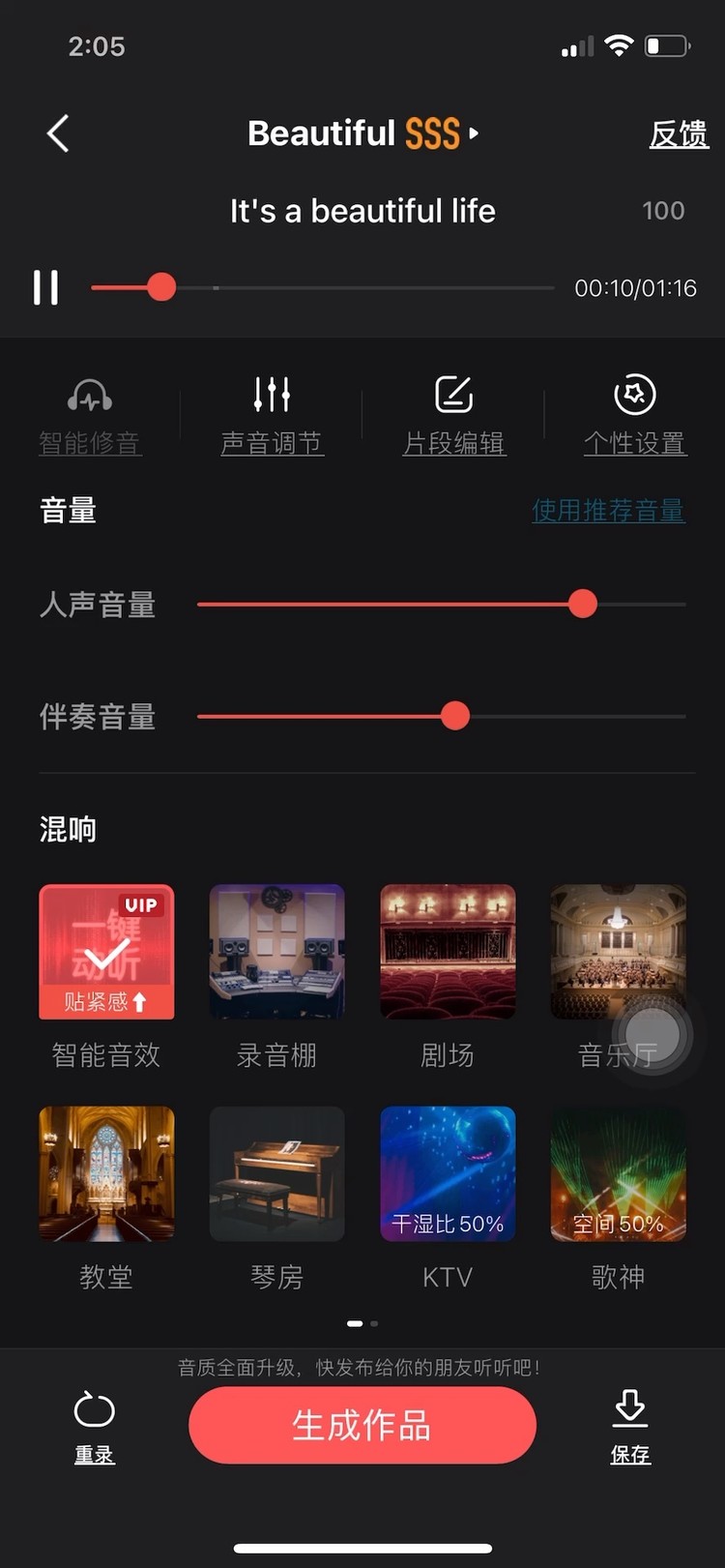
Task: Tap the 生成作品 generate button
Action: pos(362,1425)
